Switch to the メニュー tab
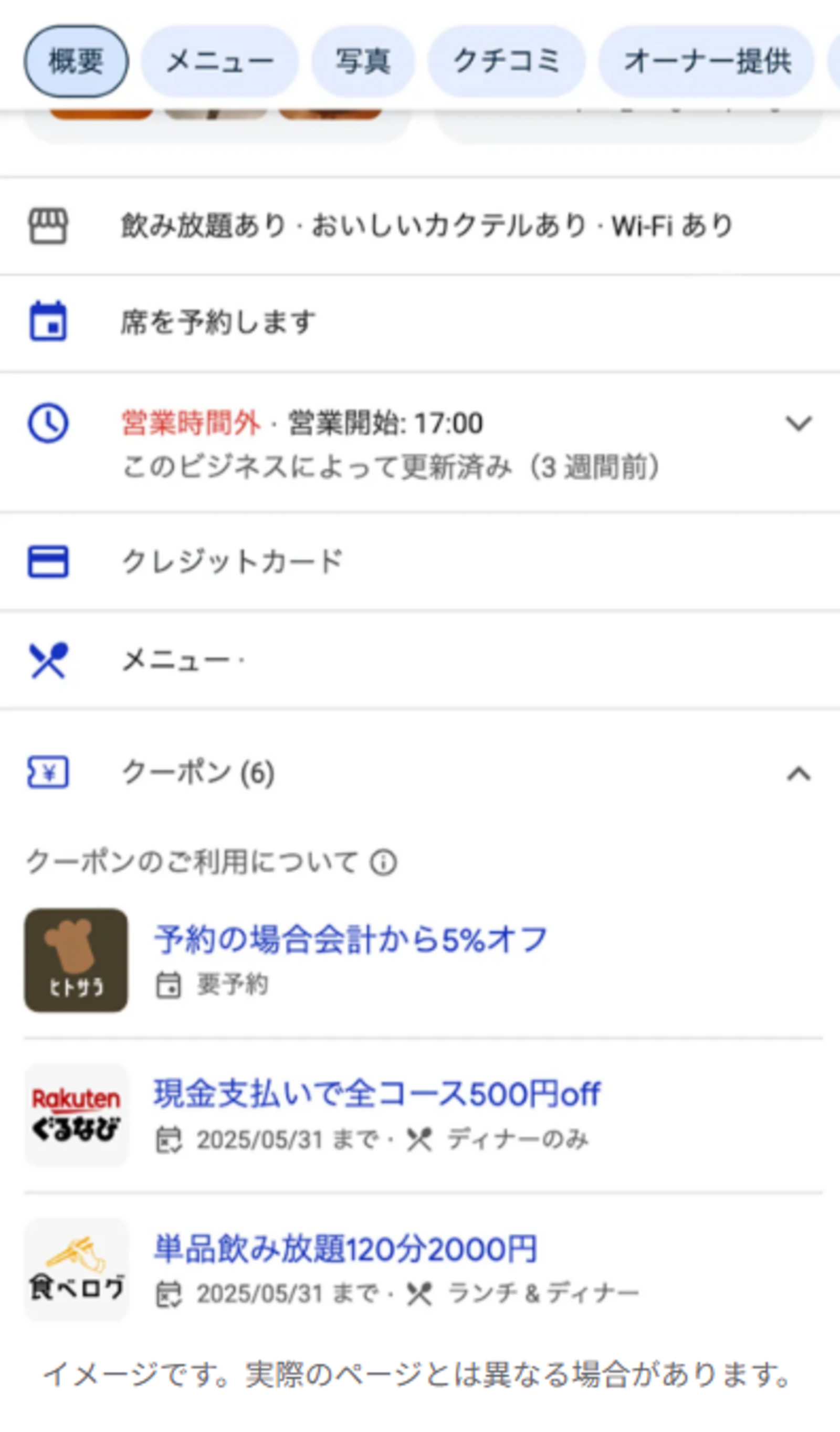The image size is (840, 1432). [x=220, y=61]
